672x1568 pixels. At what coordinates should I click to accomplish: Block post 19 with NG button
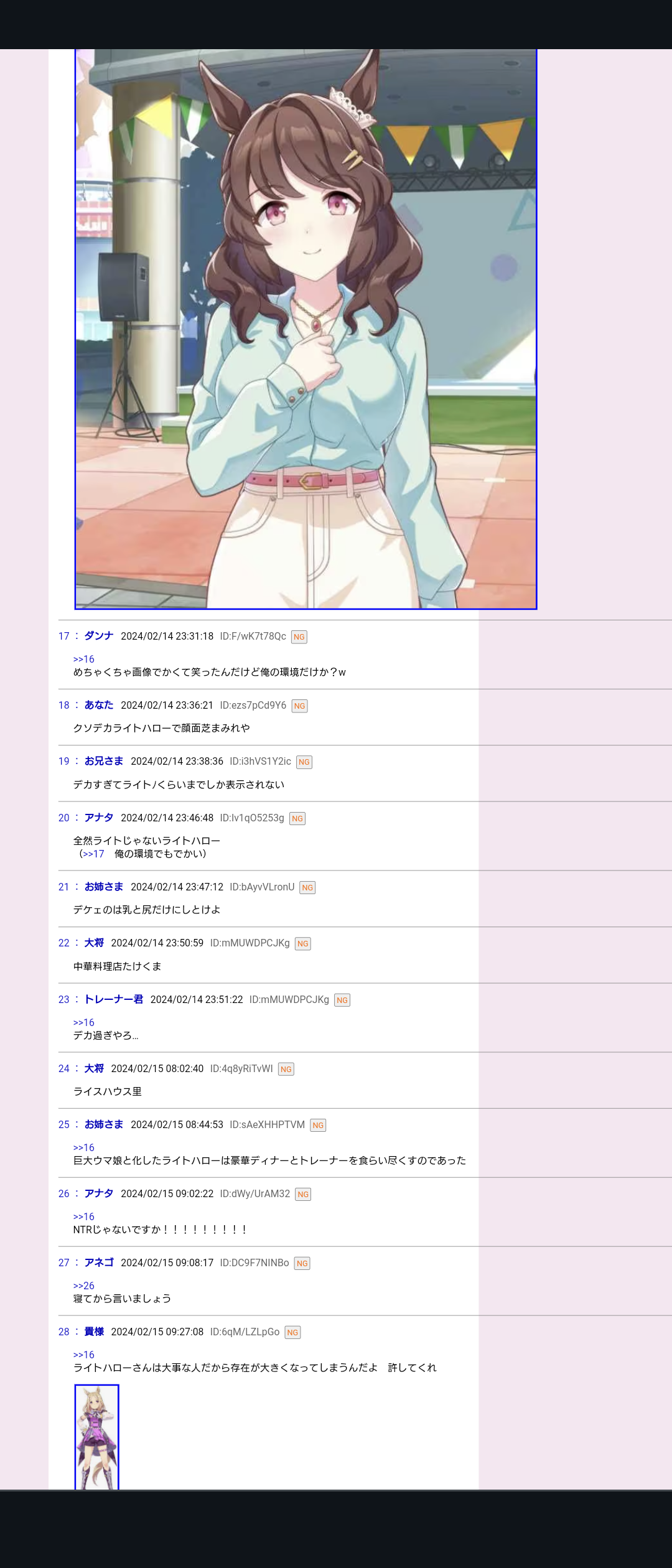coord(304,762)
